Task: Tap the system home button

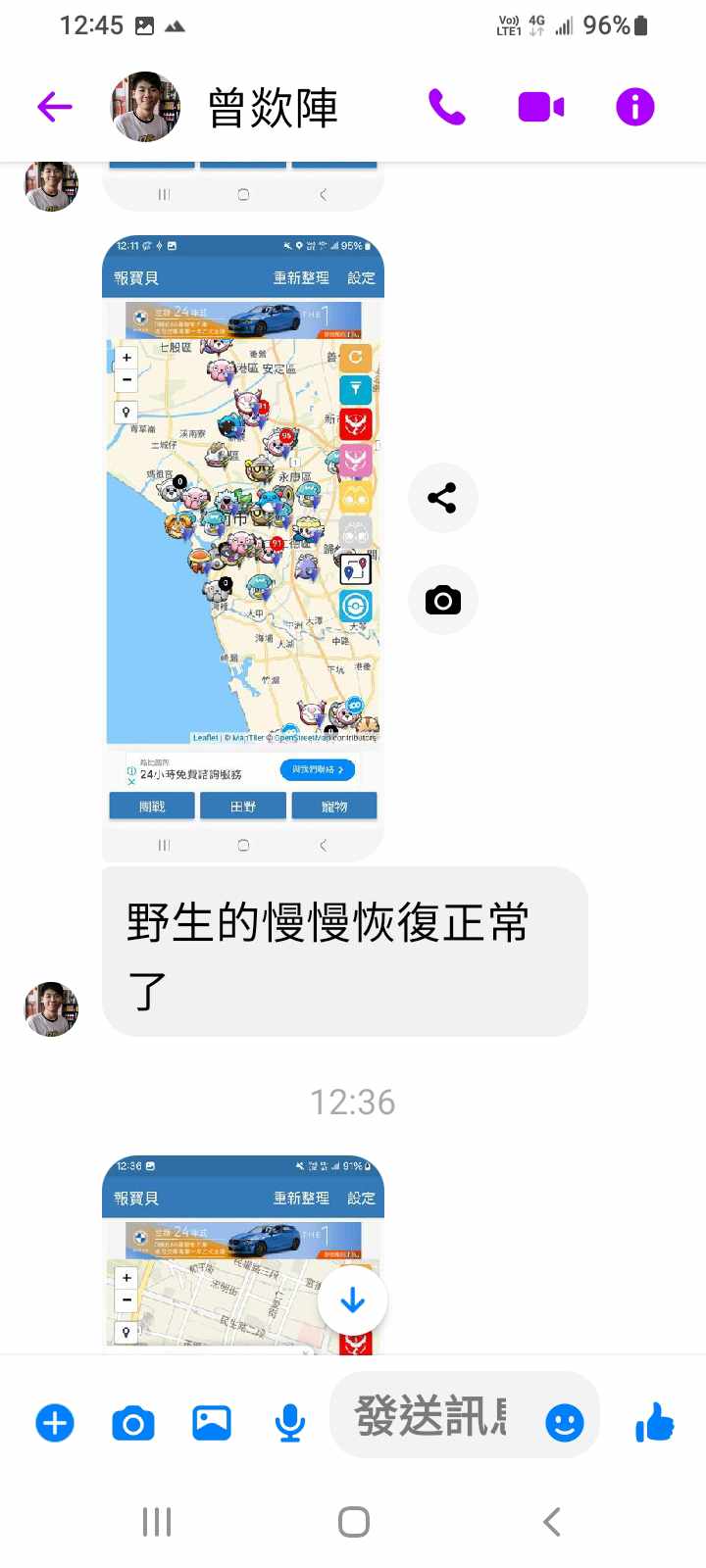Action: [x=353, y=1521]
